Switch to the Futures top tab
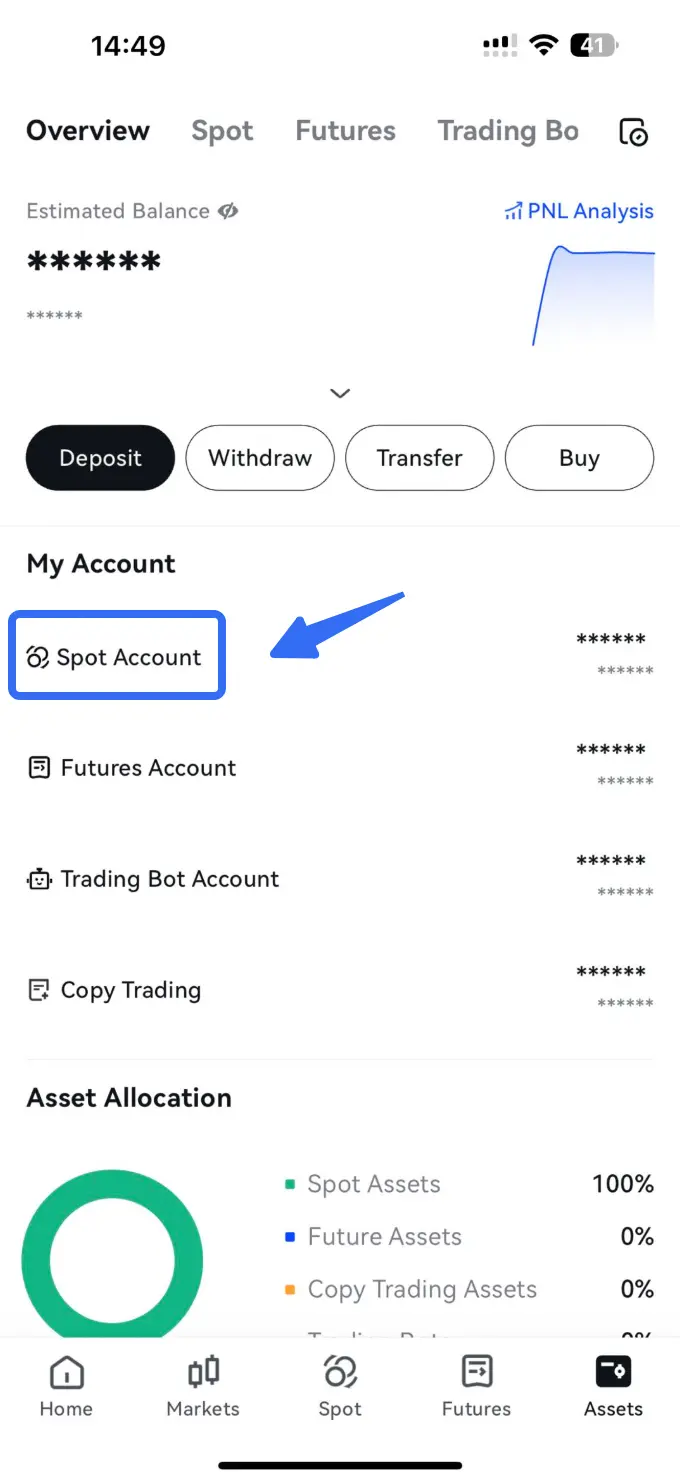The width and height of the screenshot is (680, 1478). (x=345, y=131)
